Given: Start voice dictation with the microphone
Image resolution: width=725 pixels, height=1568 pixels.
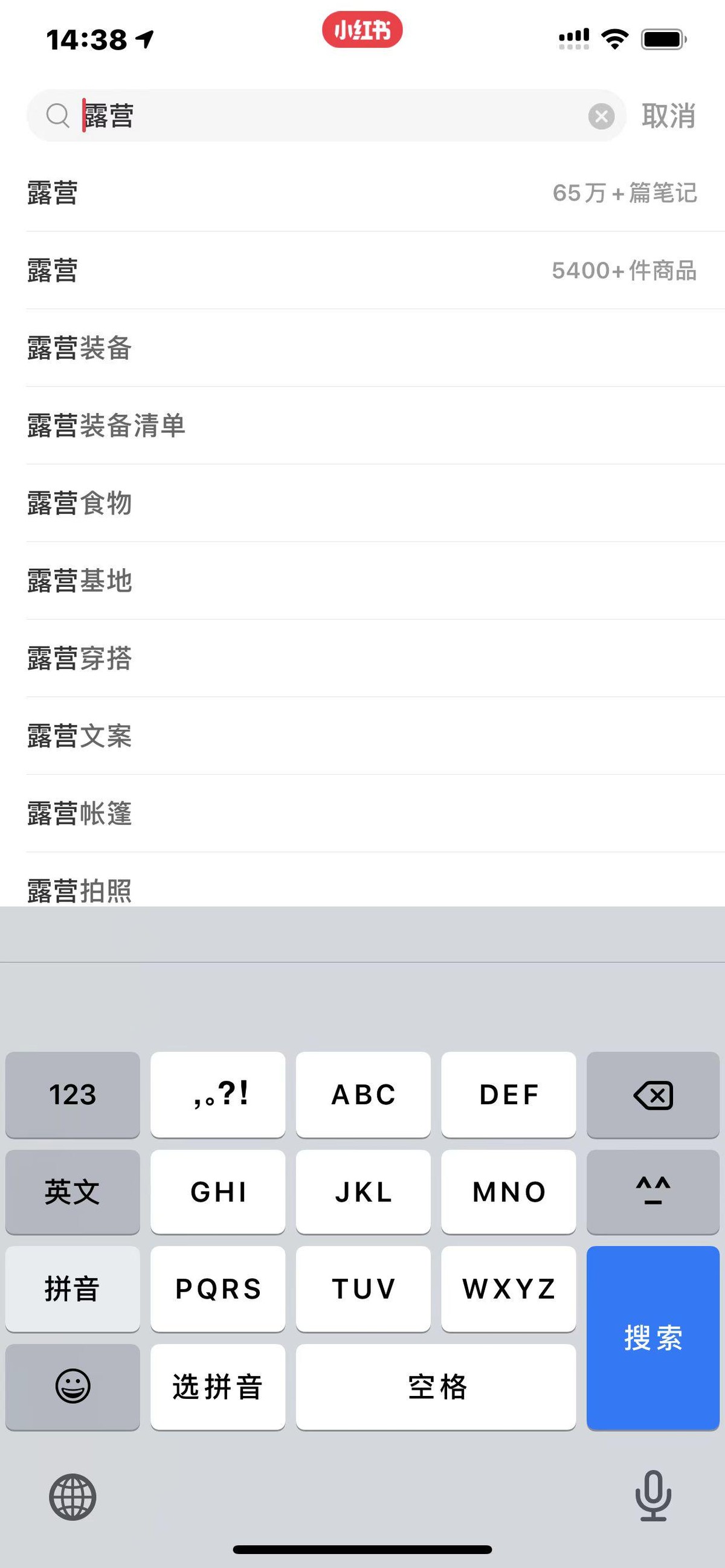Looking at the screenshot, I should coord(652,1496).
